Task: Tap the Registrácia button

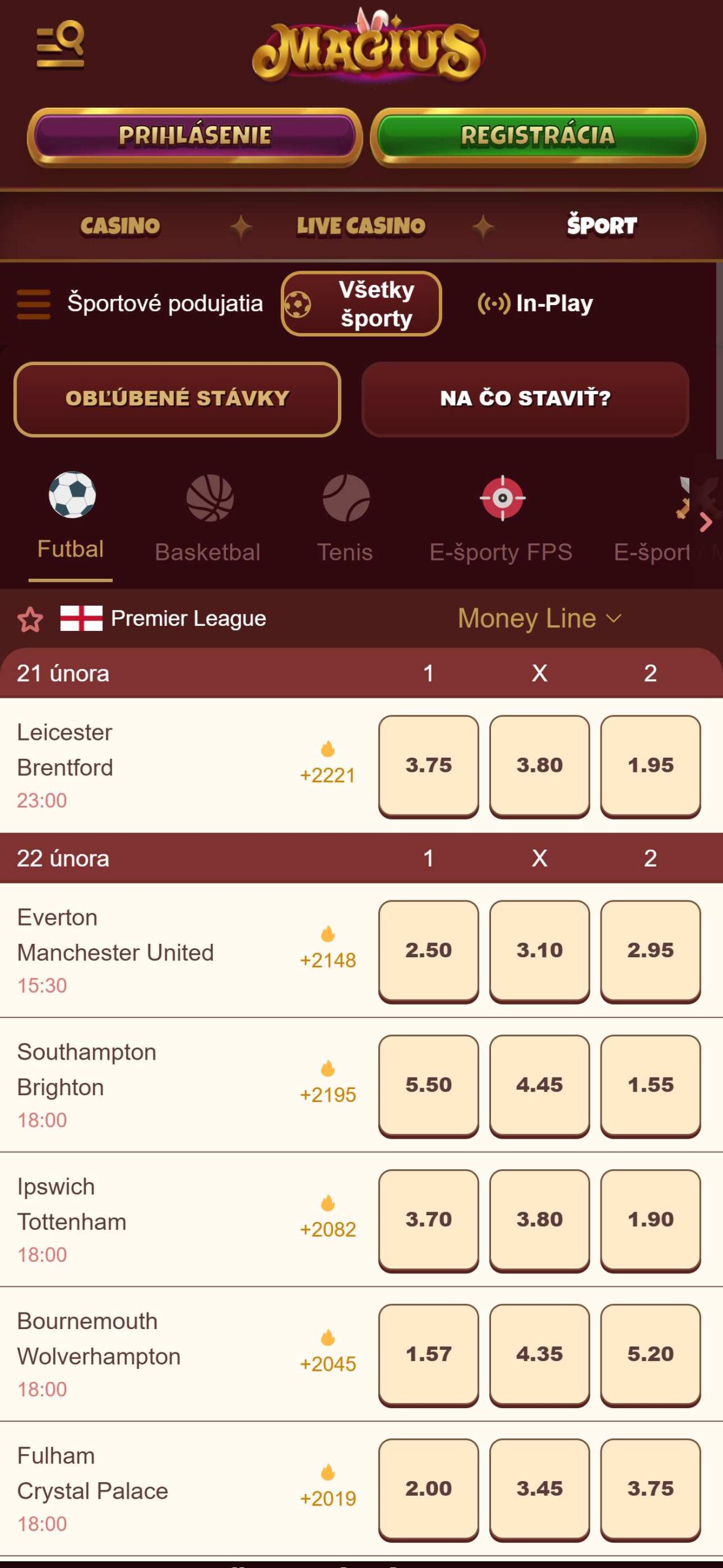Action: click(x=538, y=137)
